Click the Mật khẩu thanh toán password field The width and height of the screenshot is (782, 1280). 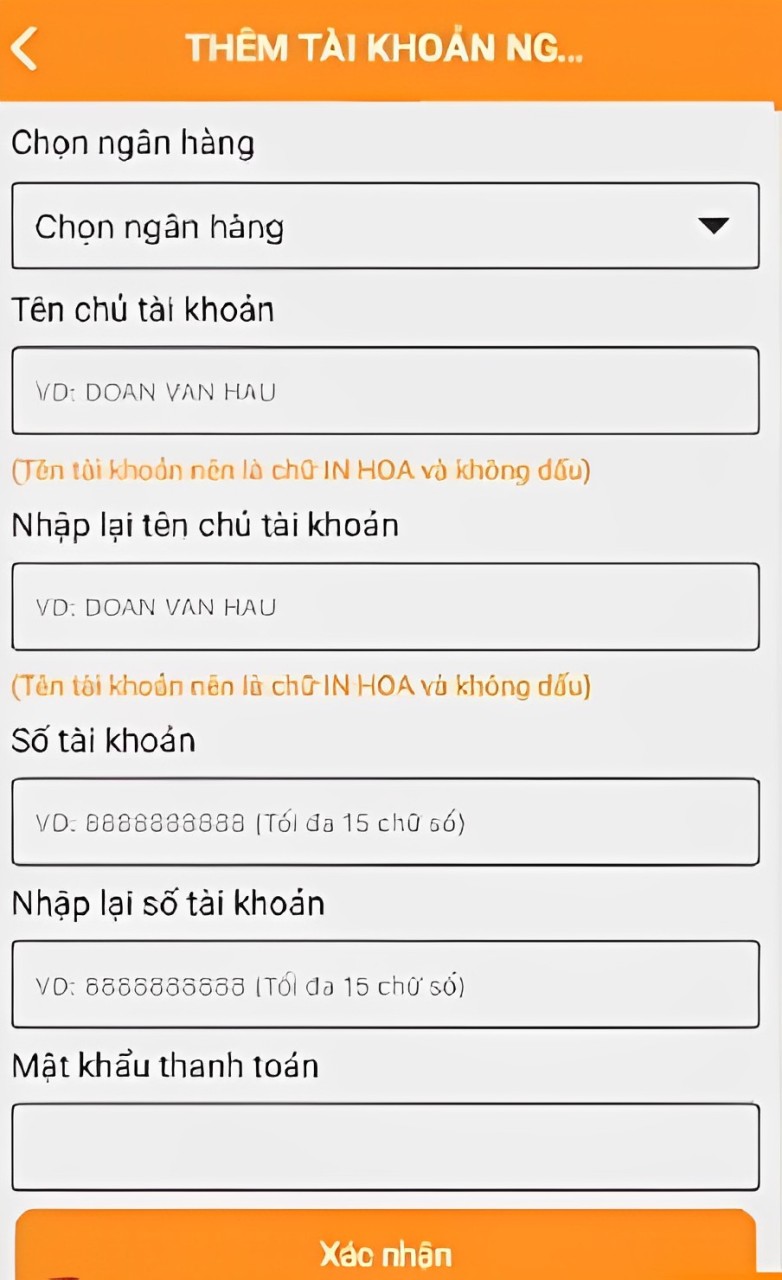click(x=385, y=1146)
